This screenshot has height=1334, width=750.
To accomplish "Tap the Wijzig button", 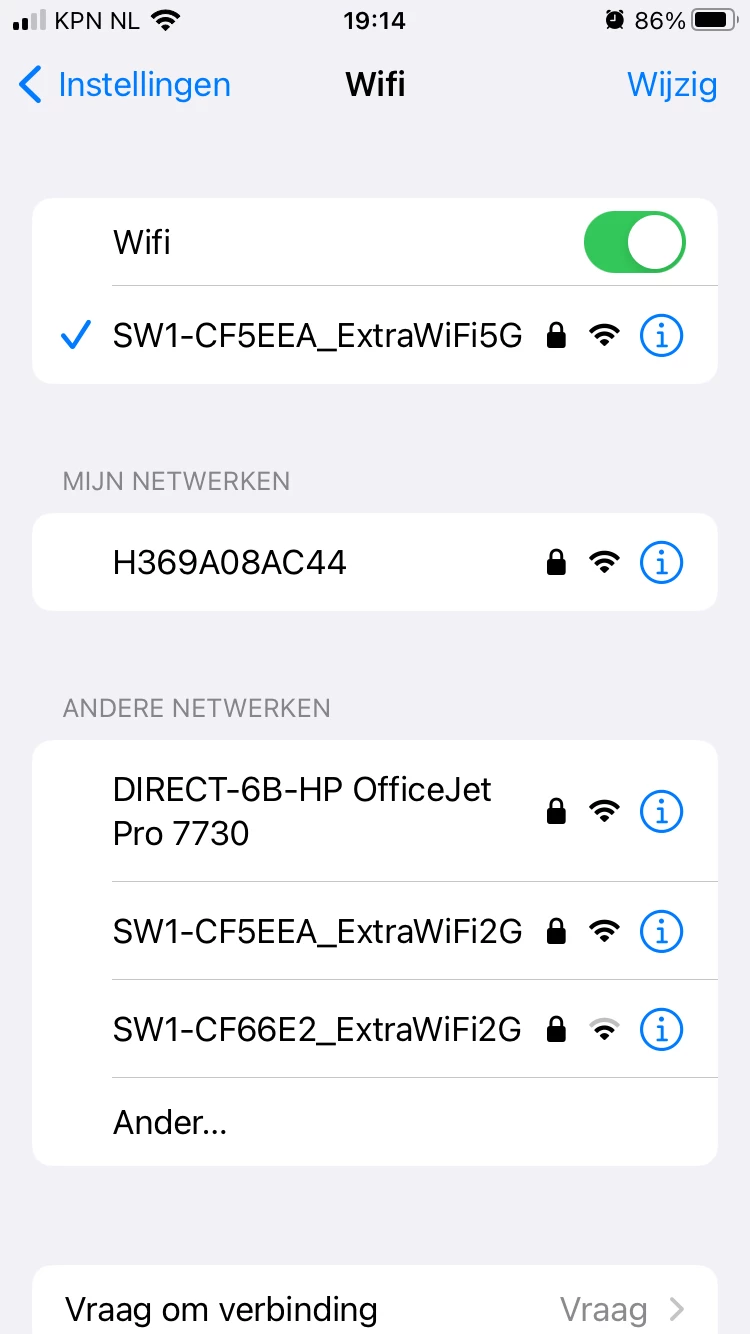I will (672, 85).
